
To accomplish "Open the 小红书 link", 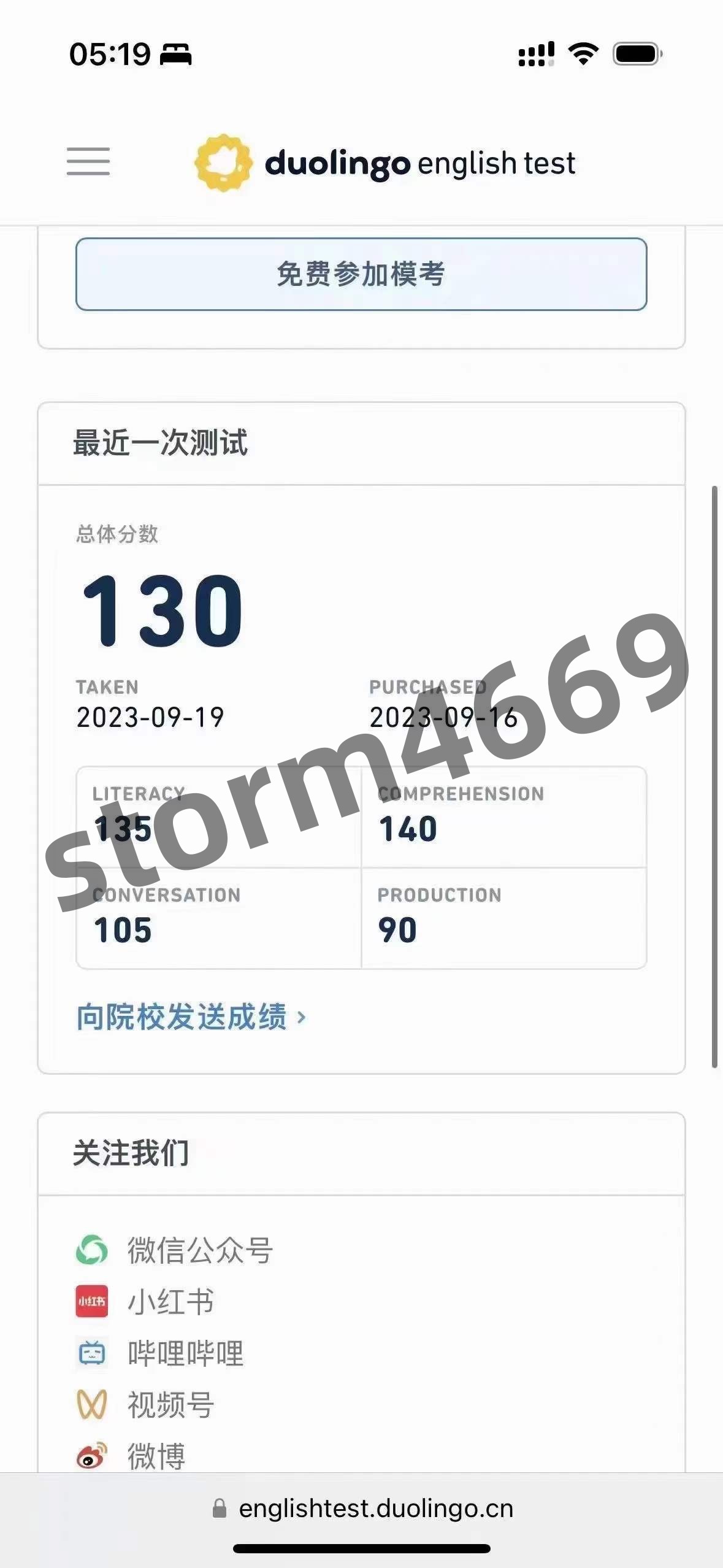I will 170,1301.
